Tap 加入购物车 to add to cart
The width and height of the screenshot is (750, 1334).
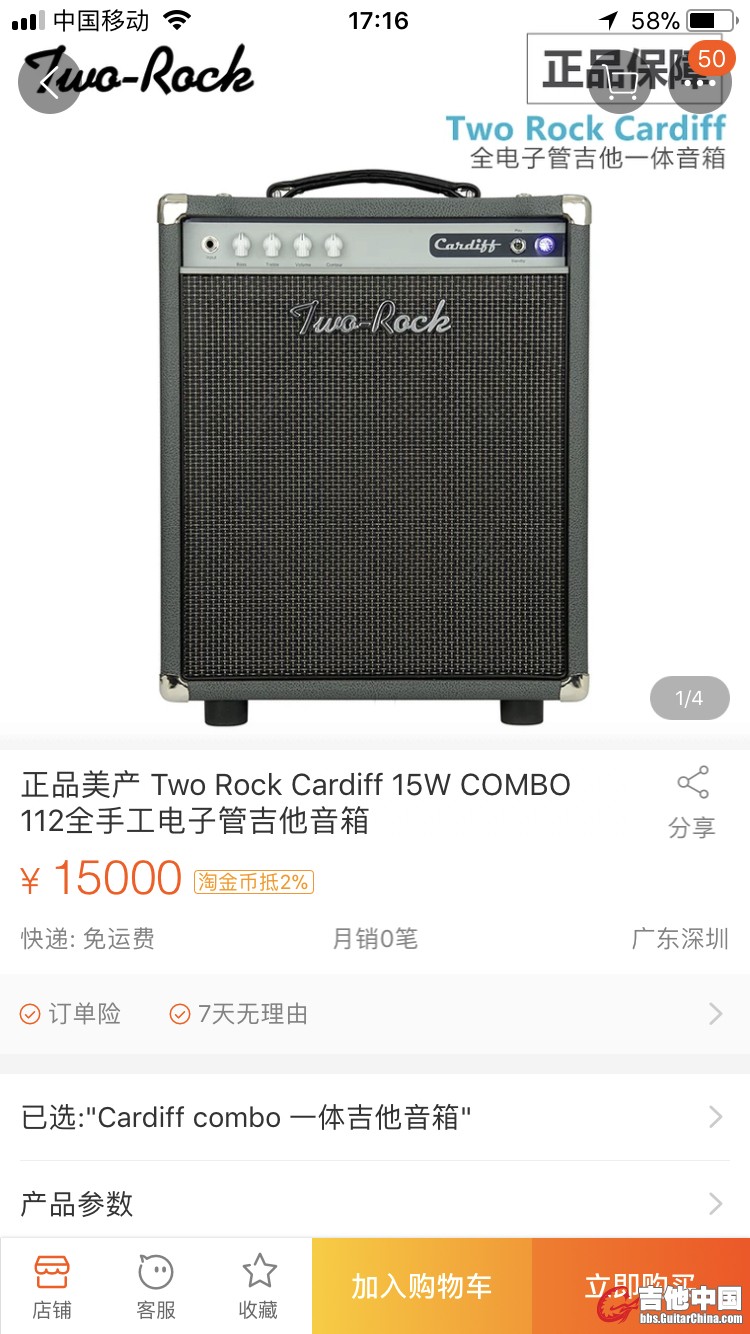tap(421, 1287)
